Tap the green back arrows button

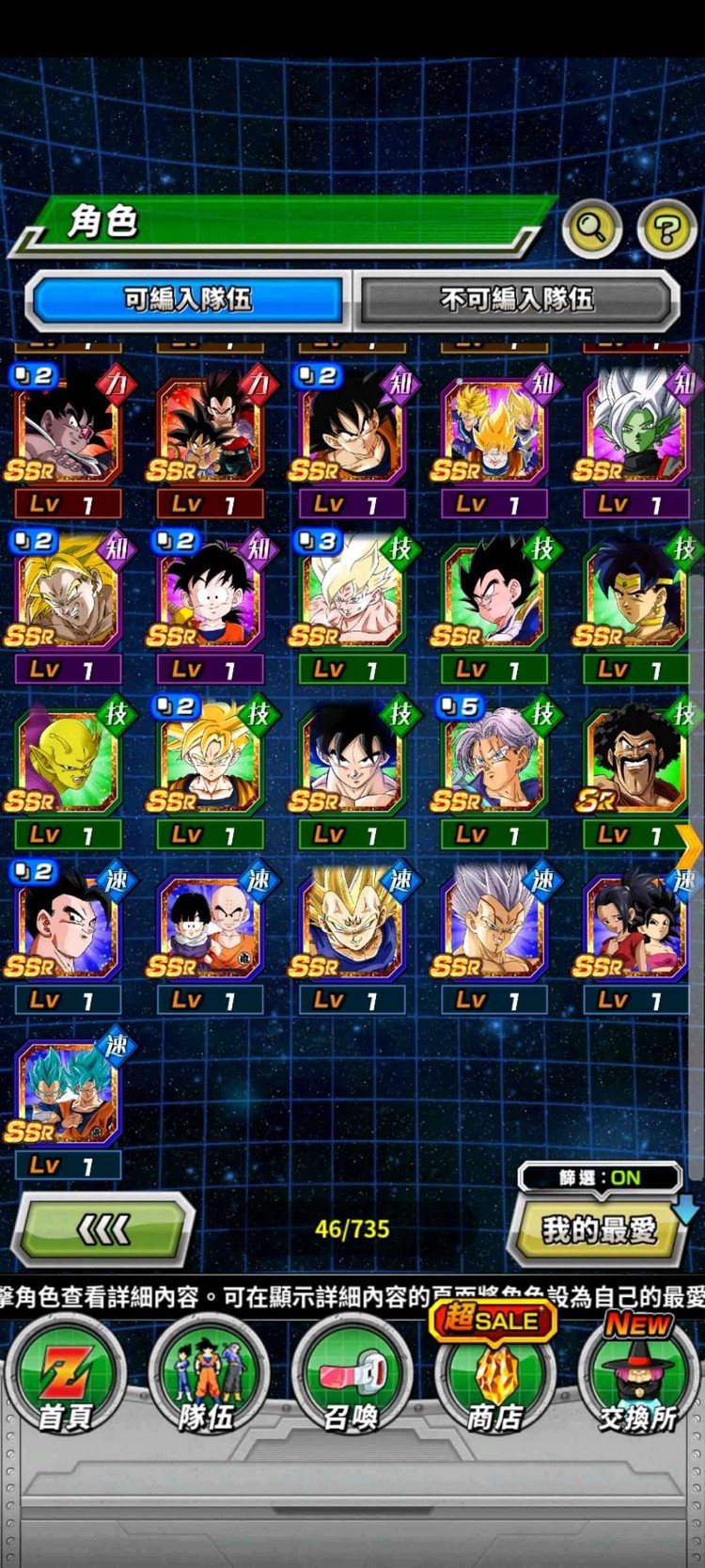point(103,1228)
